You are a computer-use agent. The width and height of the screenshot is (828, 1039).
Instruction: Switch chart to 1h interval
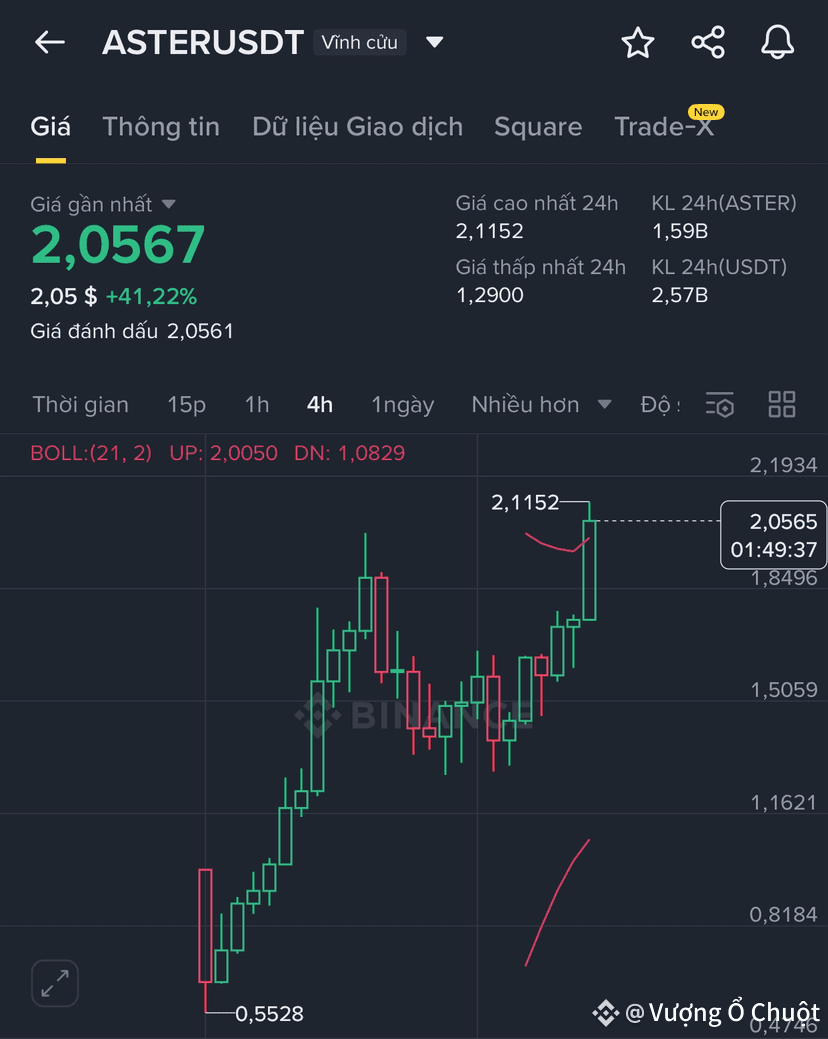[x=257, y=404]
